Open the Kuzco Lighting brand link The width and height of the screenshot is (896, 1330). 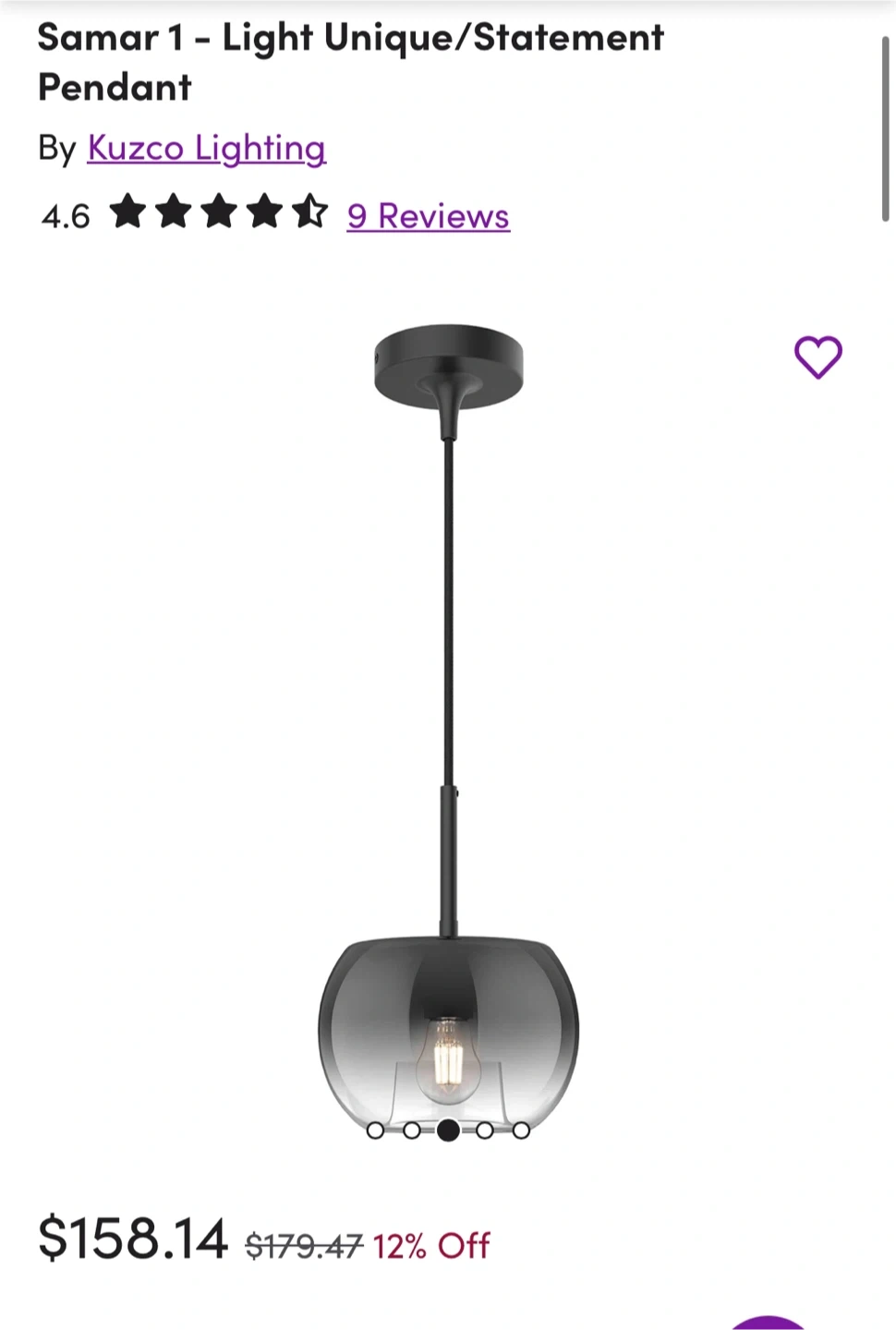[x=206, y=148]
